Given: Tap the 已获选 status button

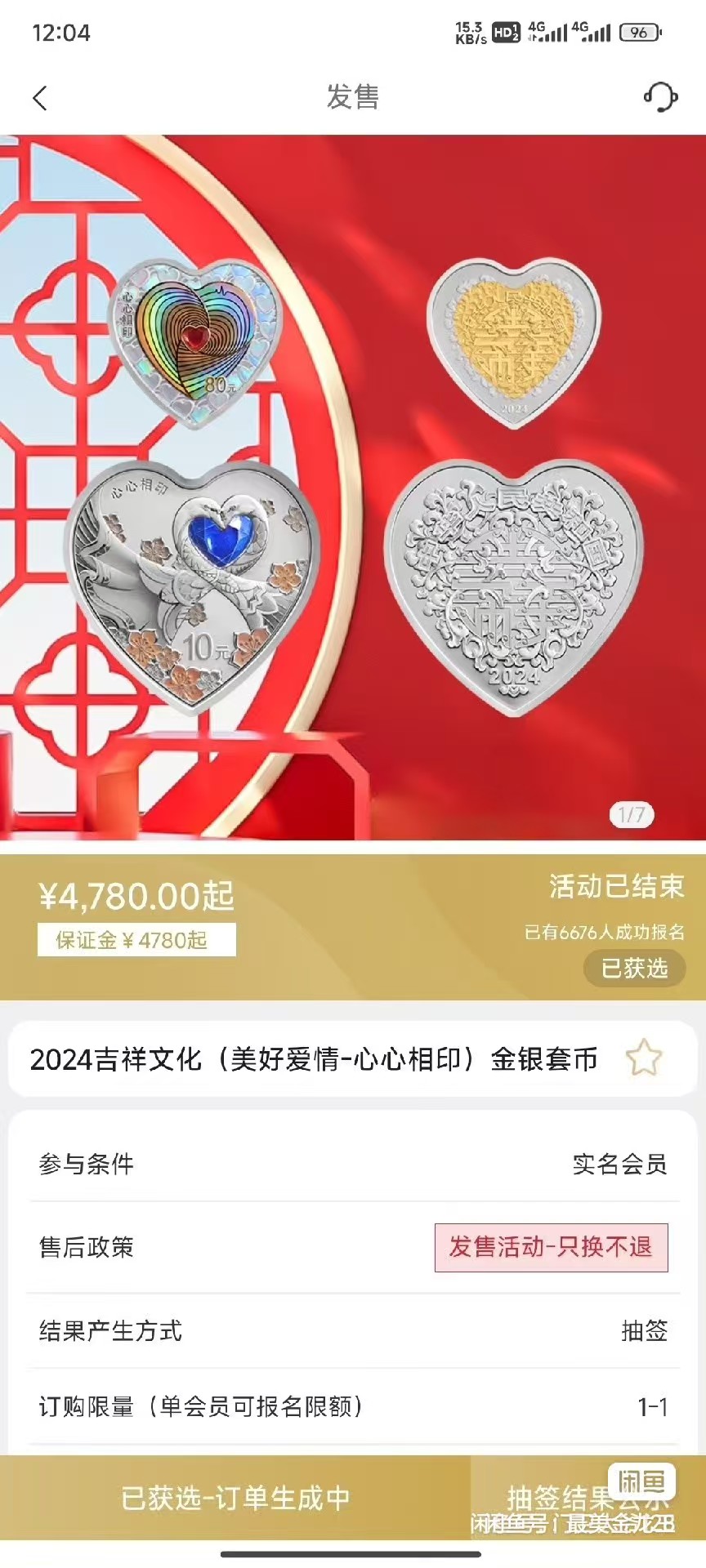Looking at the screenshot, I should (x=634, y=969).
